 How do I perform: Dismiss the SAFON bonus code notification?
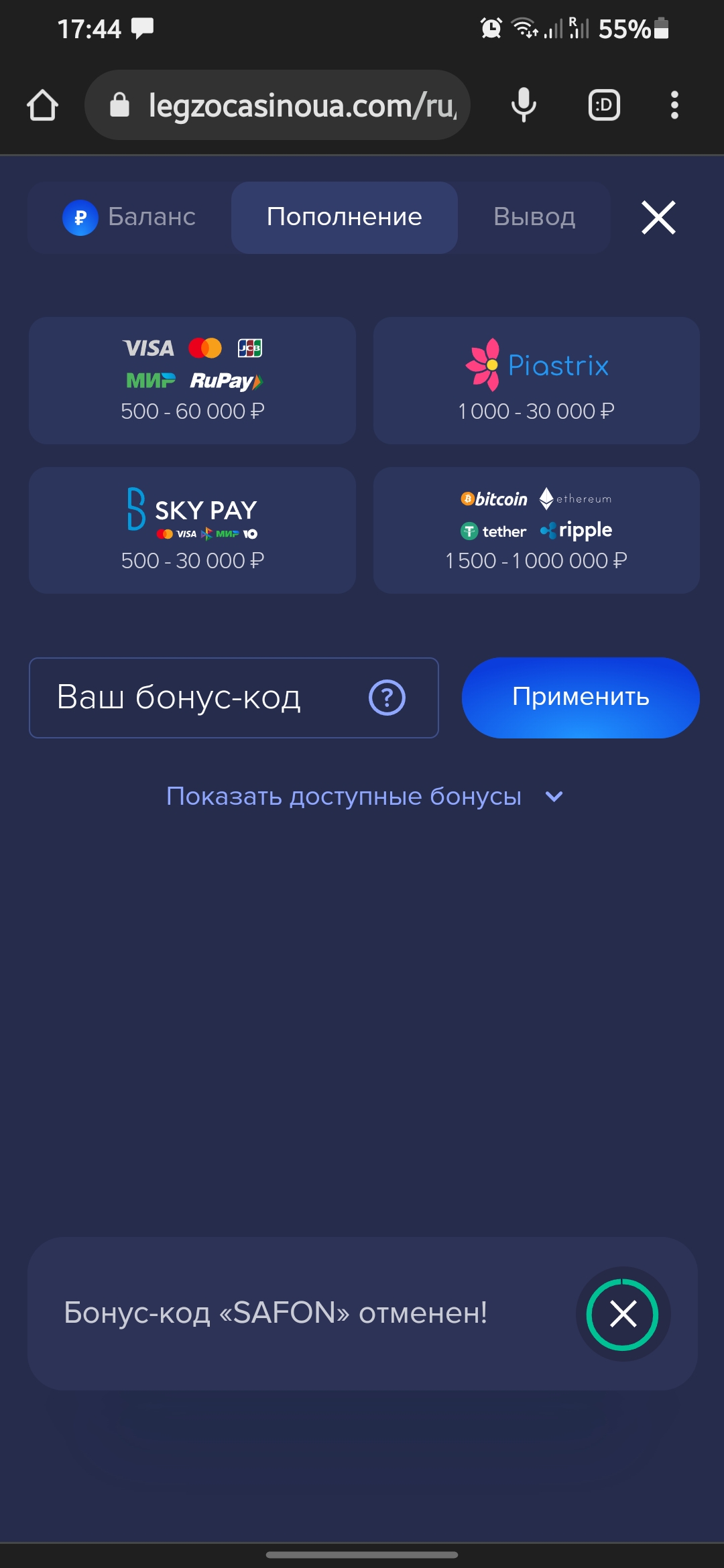tap(623, 1313)
